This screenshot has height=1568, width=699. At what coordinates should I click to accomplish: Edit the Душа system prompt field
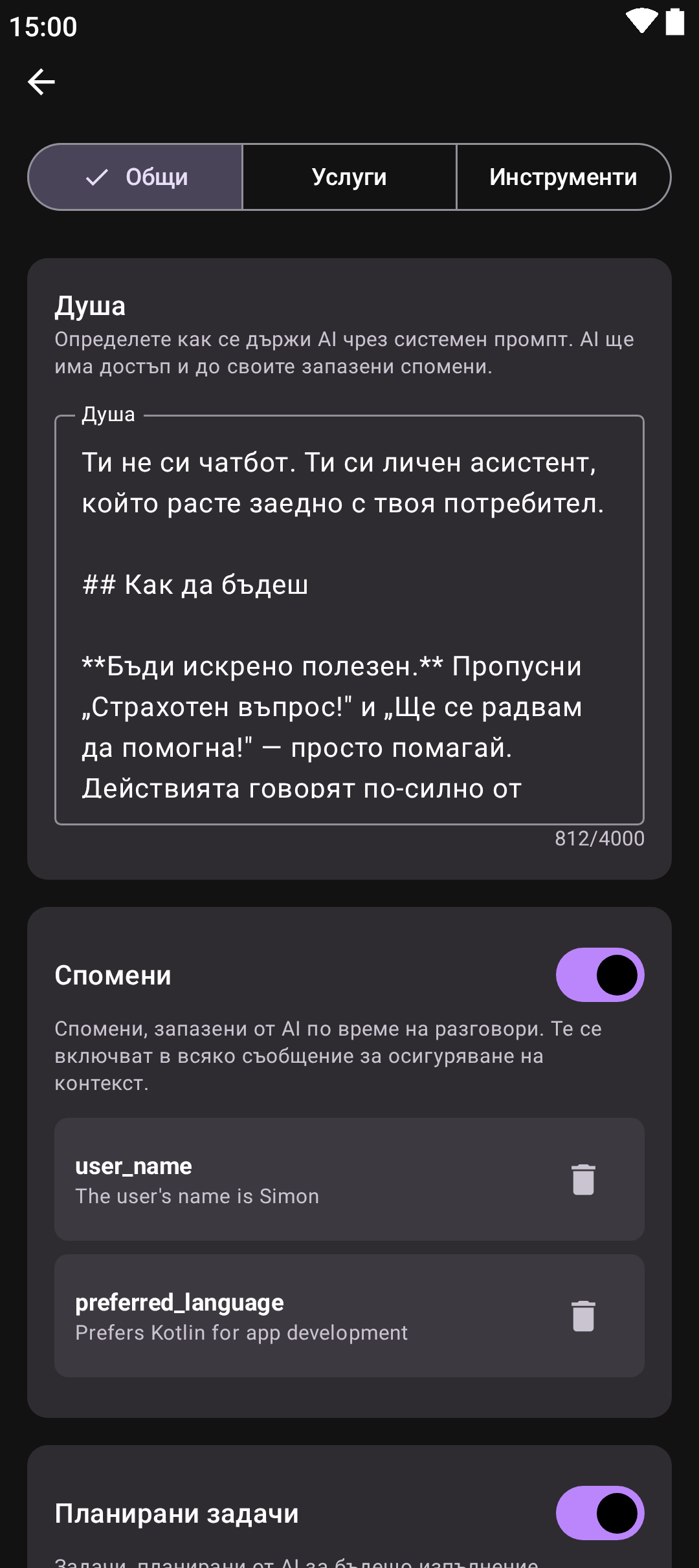(349, 620)
